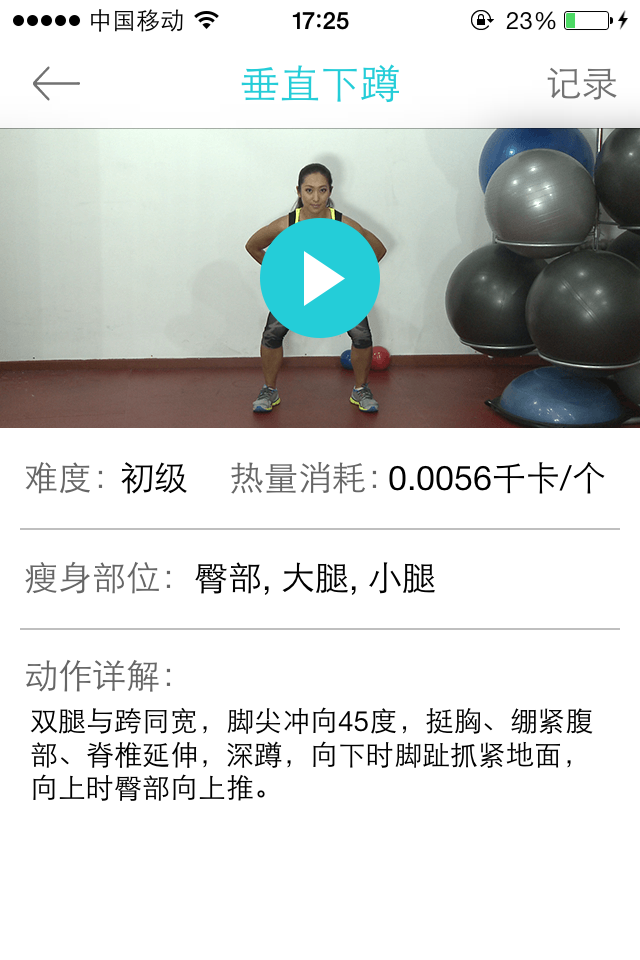This screenshot has width=640, height=960.
Task: Play the 垂直下蹲 exercise video
Action: 320,279
